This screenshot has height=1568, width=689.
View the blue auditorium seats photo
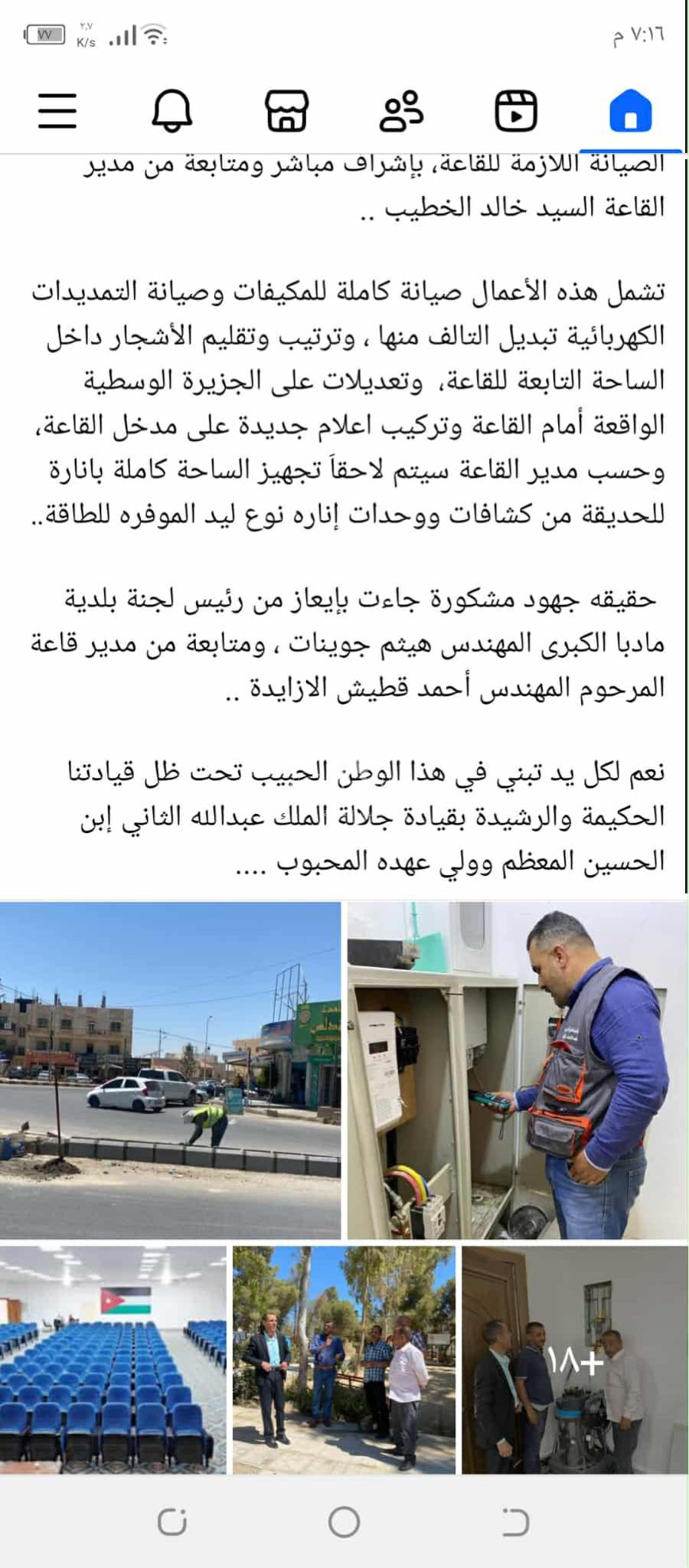pyautogui.click(x=113, y=1359)
